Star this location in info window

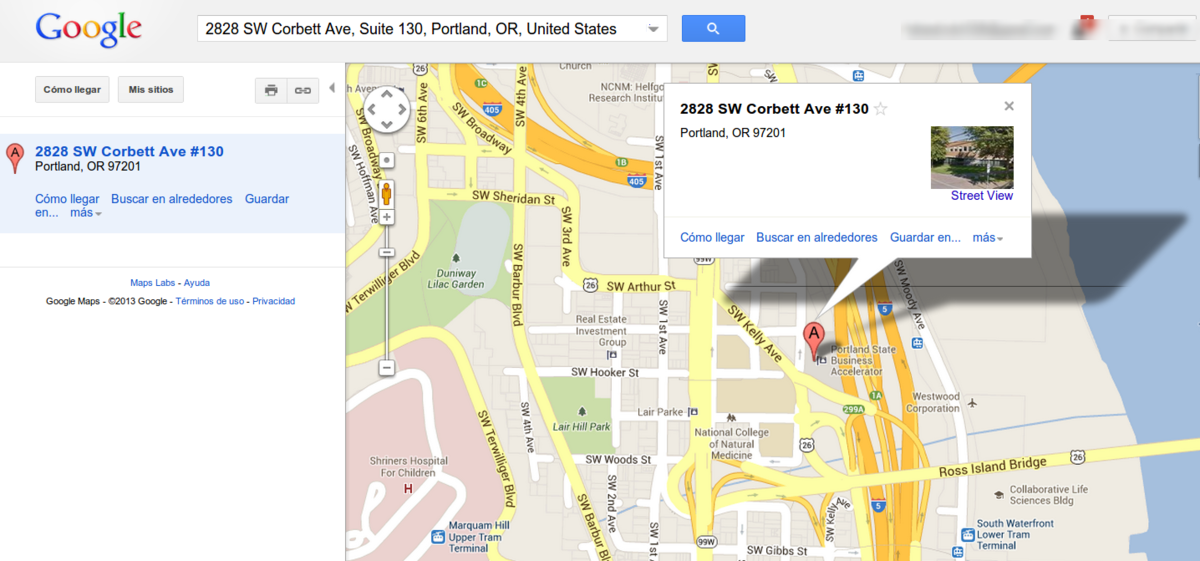[x=881, y=109]
